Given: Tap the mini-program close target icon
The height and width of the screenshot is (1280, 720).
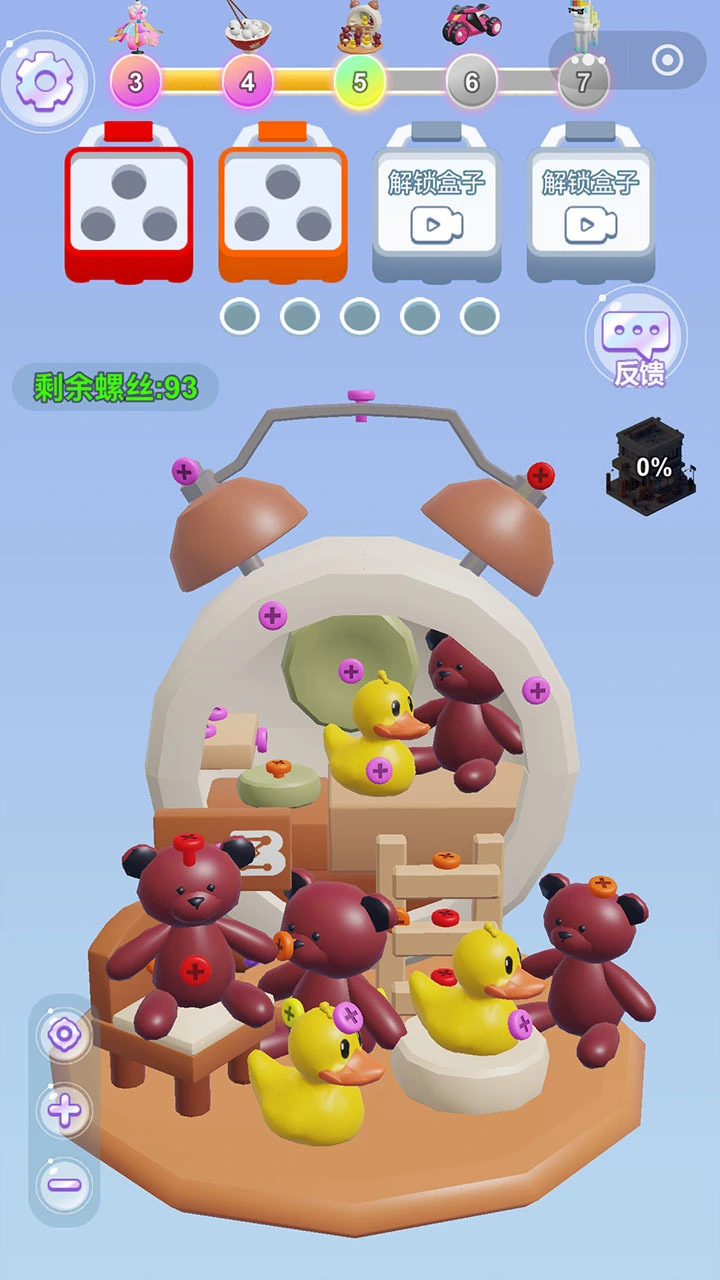Looking at the screenshot, I should (x=667, y=60).
